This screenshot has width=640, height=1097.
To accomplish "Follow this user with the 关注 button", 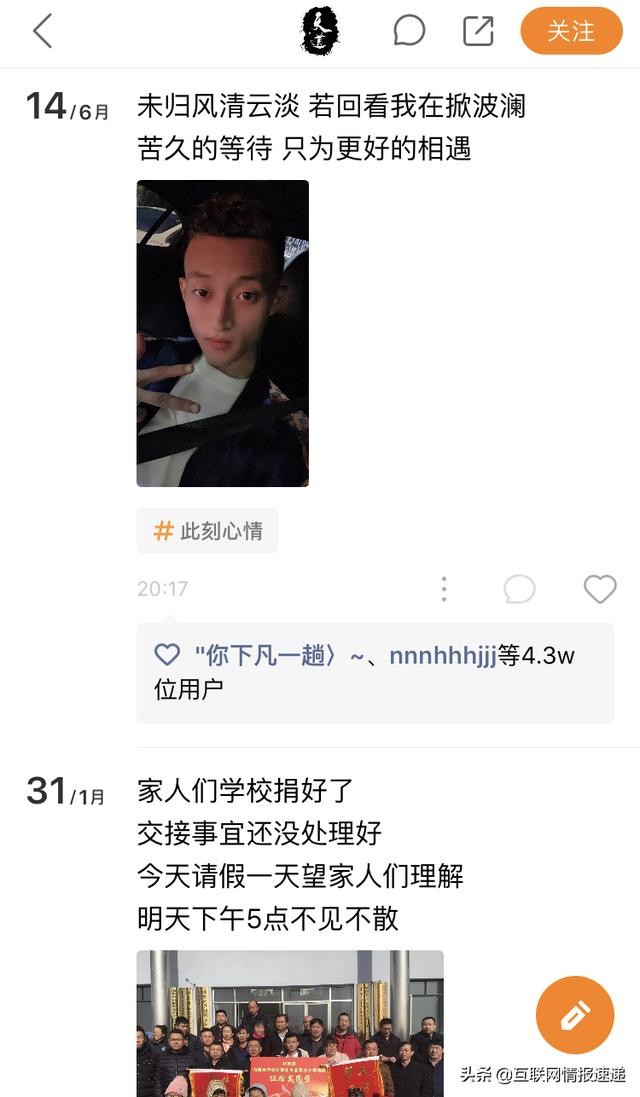I will pos(570,31).
